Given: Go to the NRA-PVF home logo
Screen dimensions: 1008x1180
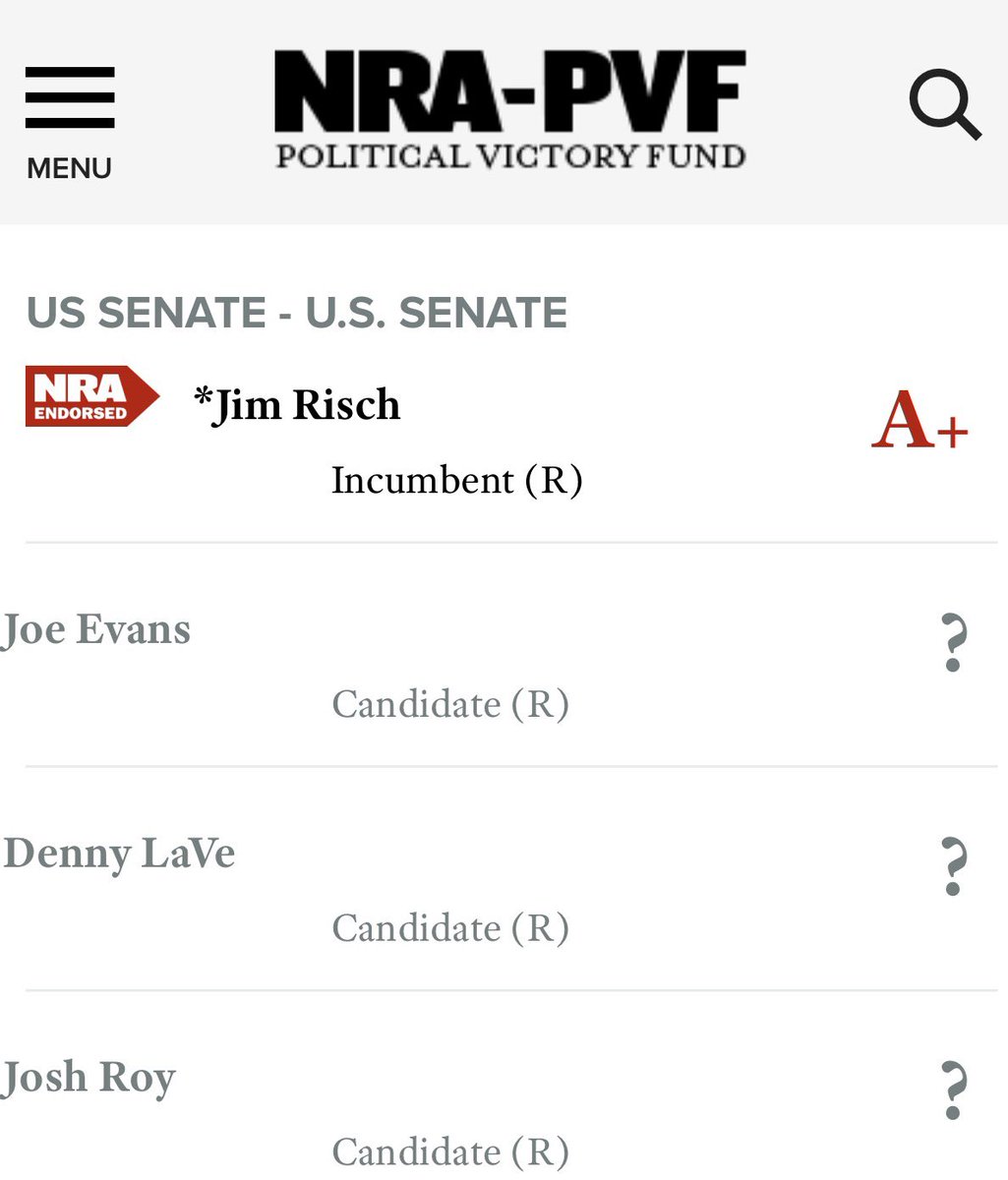Looking at the screenshot, I should pos(509,110).
